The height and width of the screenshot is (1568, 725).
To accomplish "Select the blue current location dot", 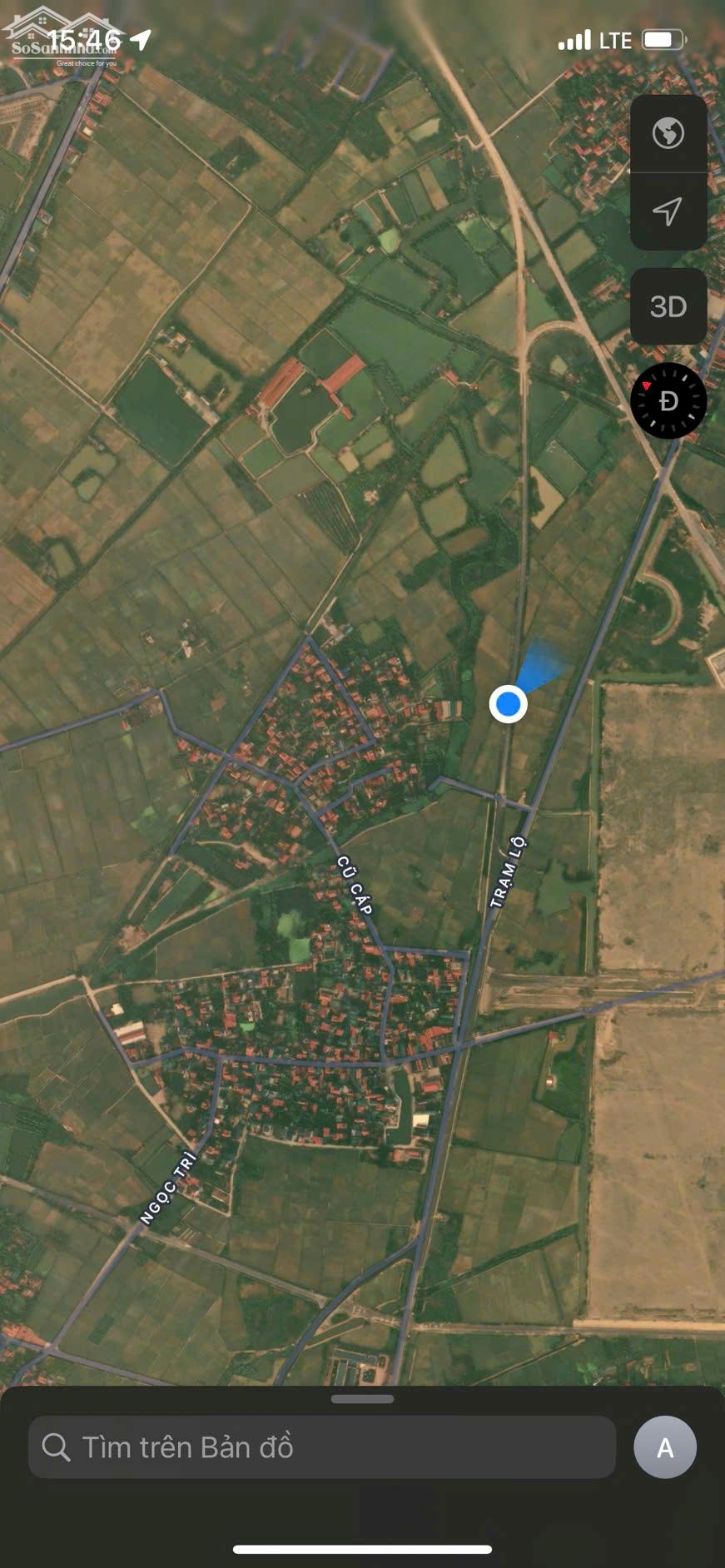I will point(508,704).
